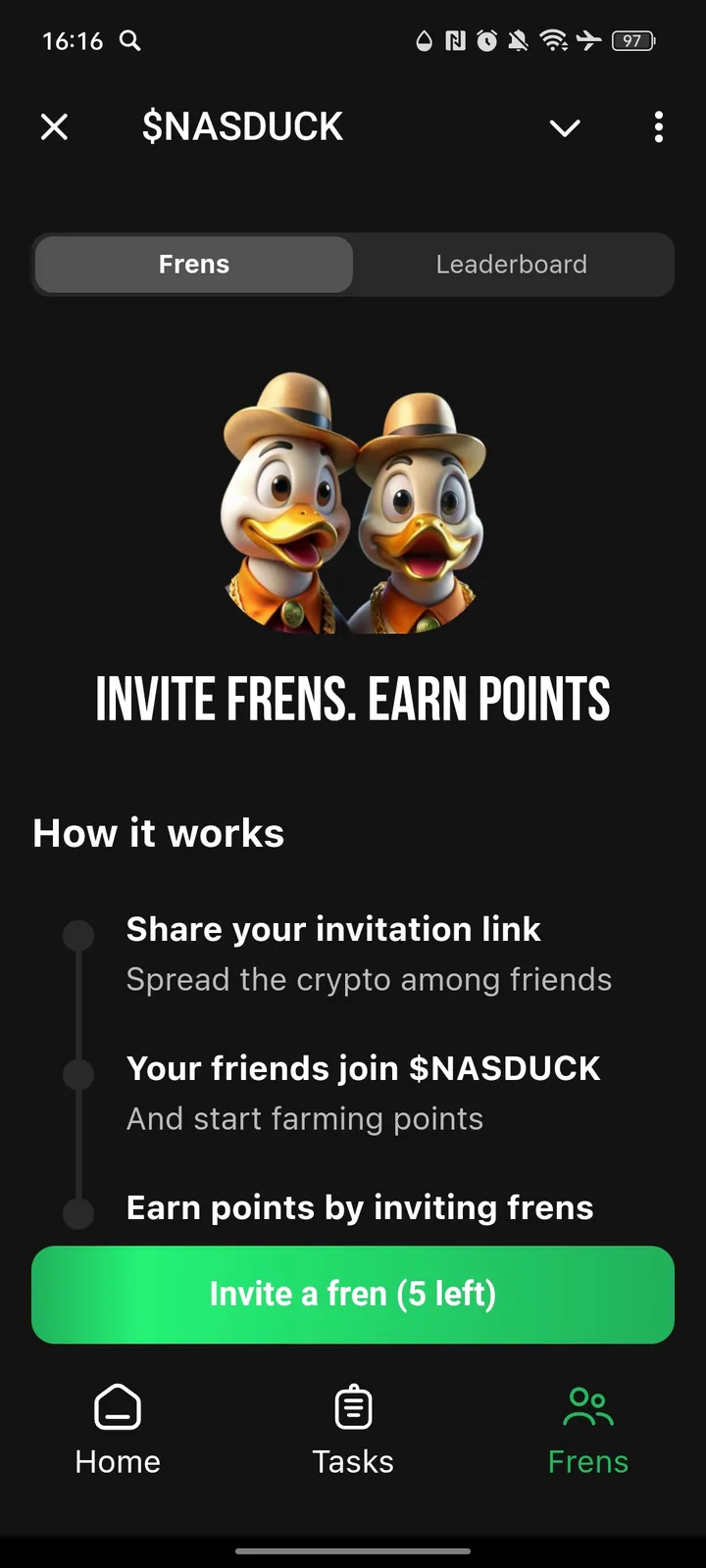Screen dimensions: 706x1568
Task: Select the Frens tab
Action: [x=193, y=264]
